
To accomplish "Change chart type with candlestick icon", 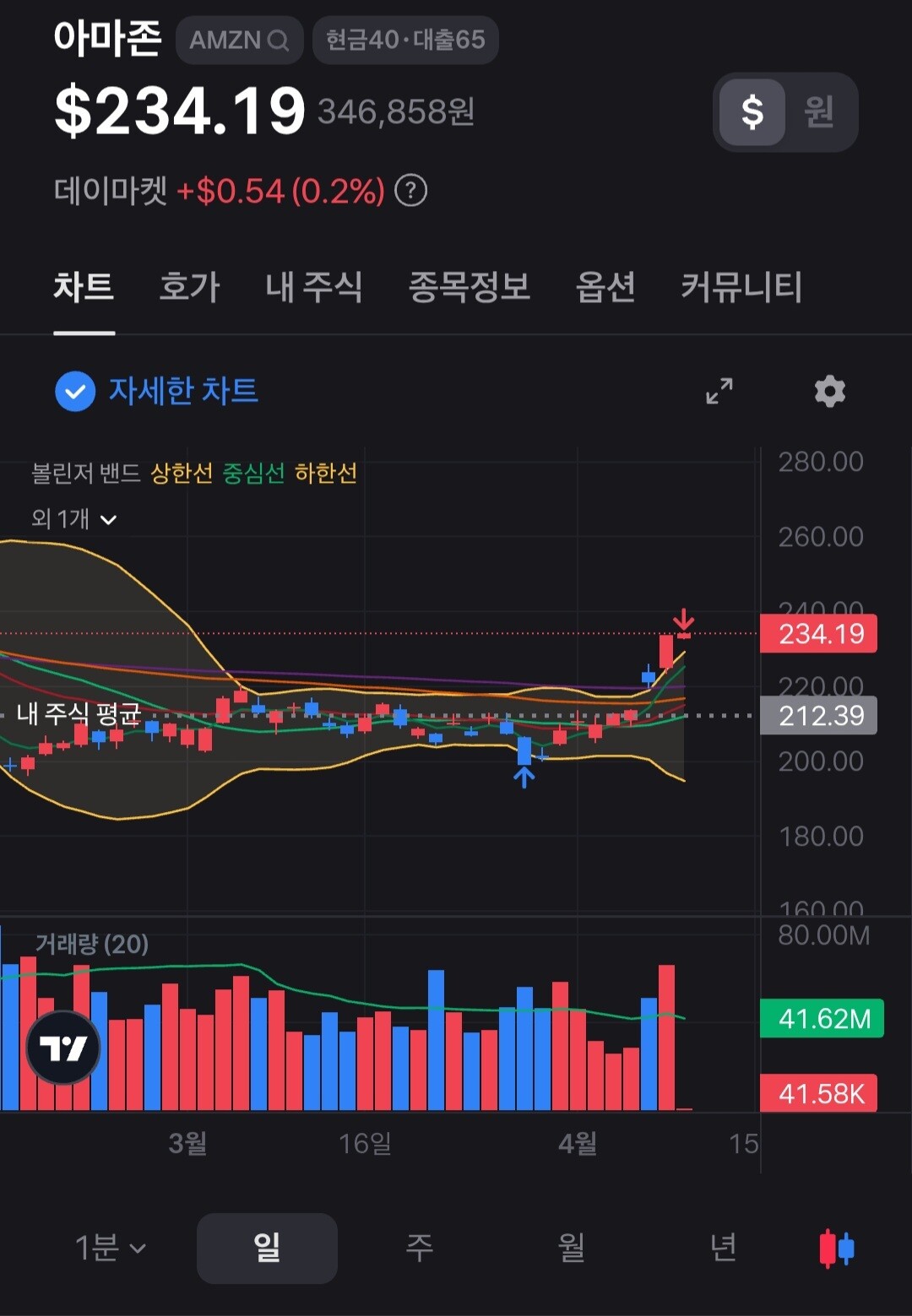I will click(837, 1248).
